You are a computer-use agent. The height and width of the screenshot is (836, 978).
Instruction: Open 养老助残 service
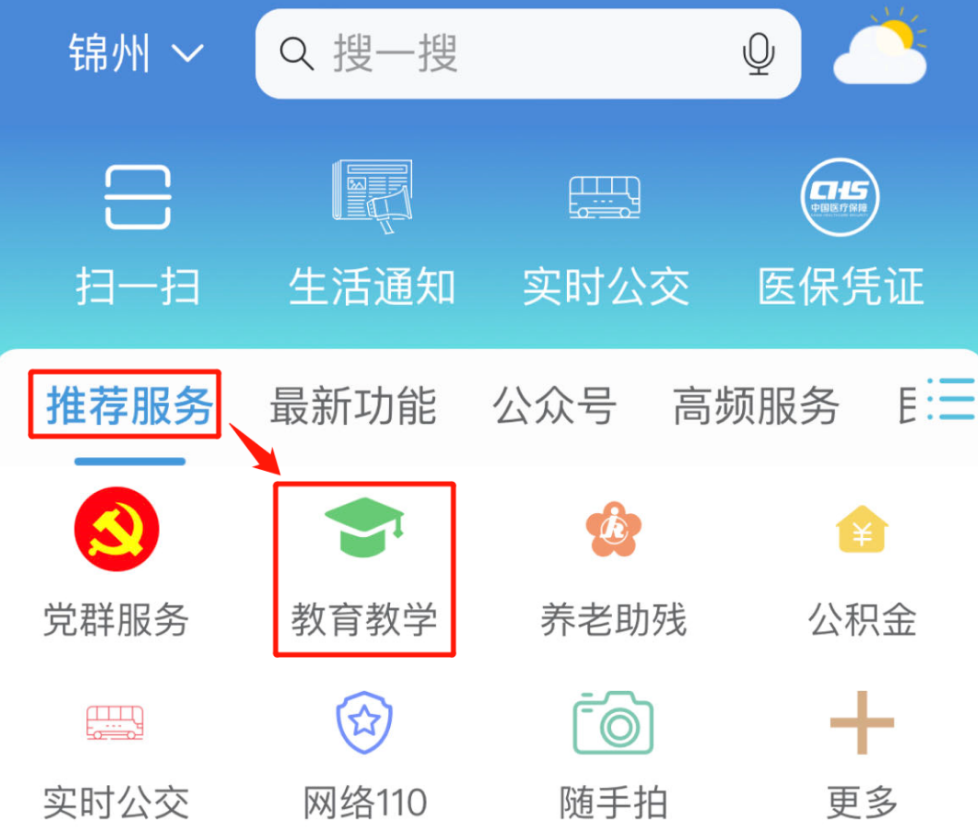click(x=613, y=567)
